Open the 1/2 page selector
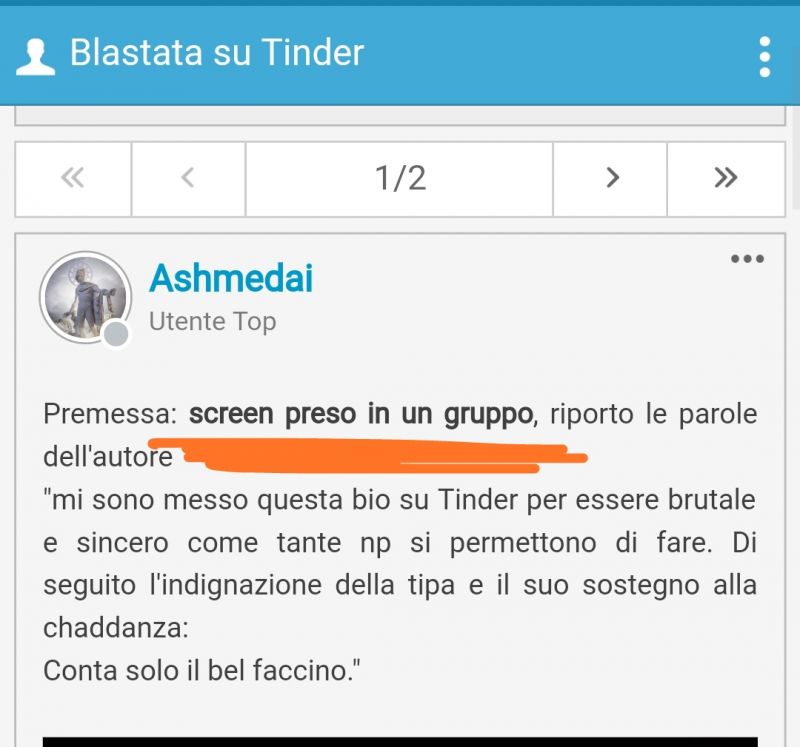 (x=399, y=179)
